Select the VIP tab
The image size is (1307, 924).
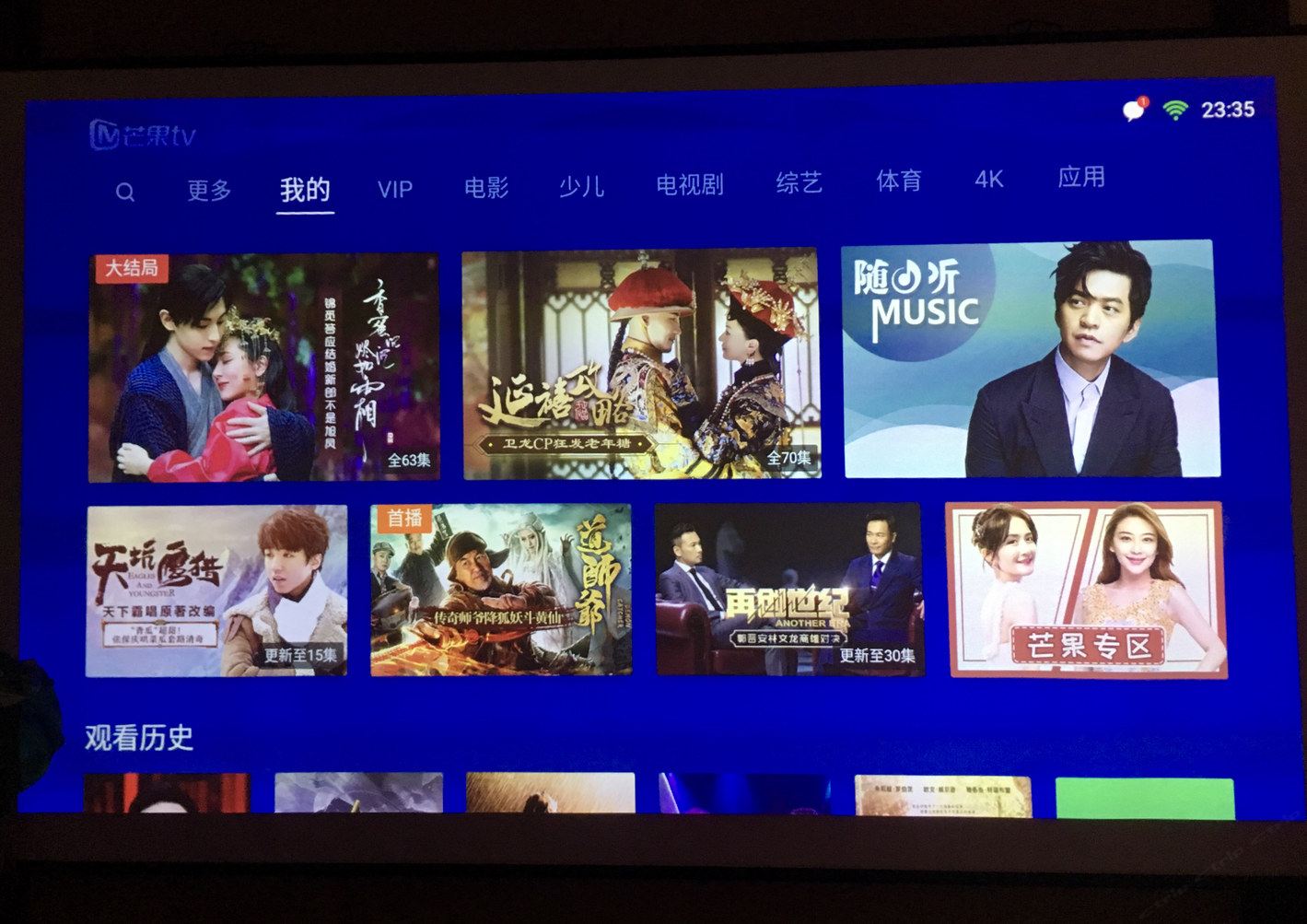394,189
